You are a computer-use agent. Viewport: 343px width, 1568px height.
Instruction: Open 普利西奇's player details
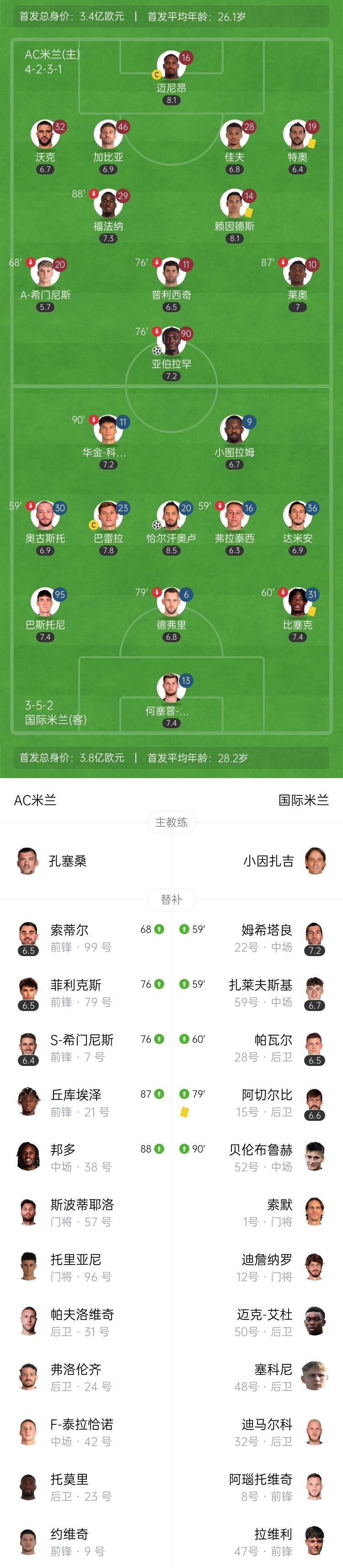(x=171, y=273)
